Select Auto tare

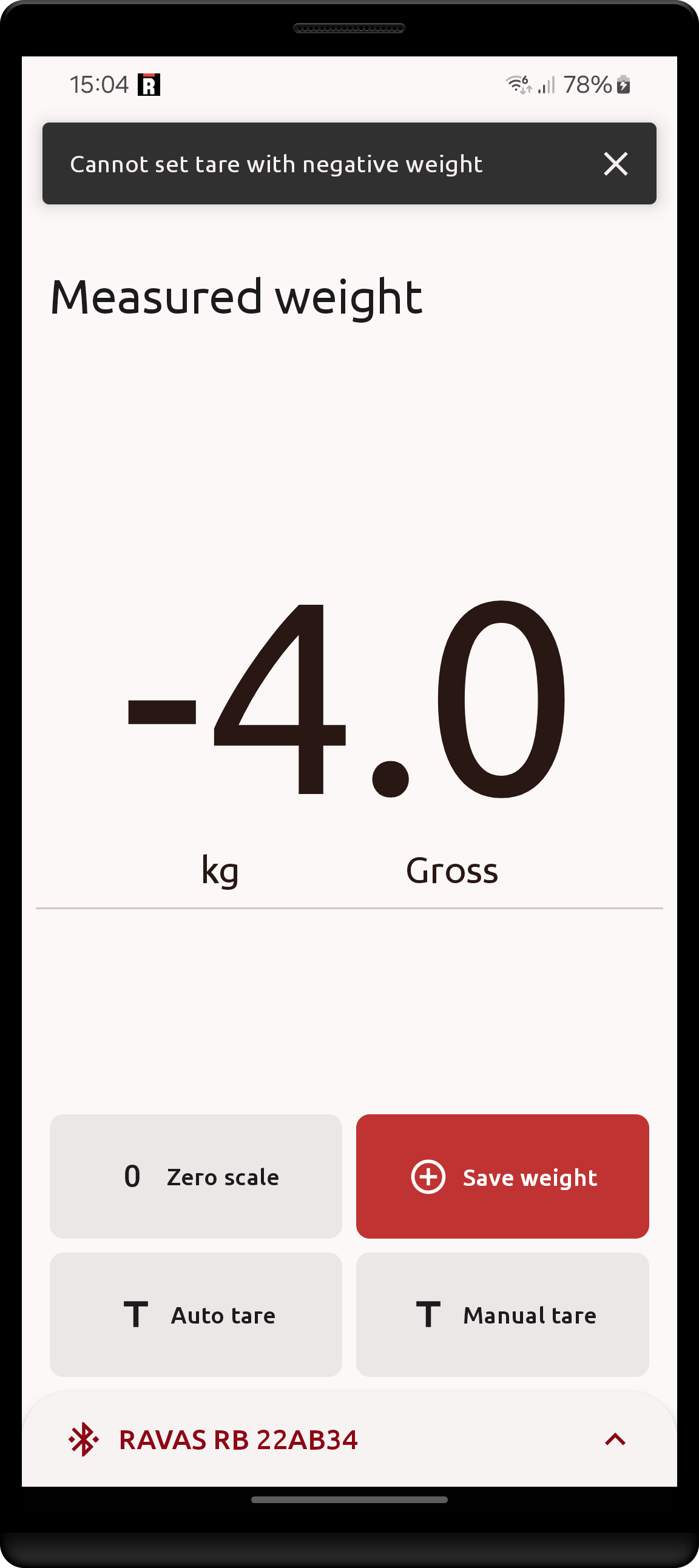tap(195, 1315)
